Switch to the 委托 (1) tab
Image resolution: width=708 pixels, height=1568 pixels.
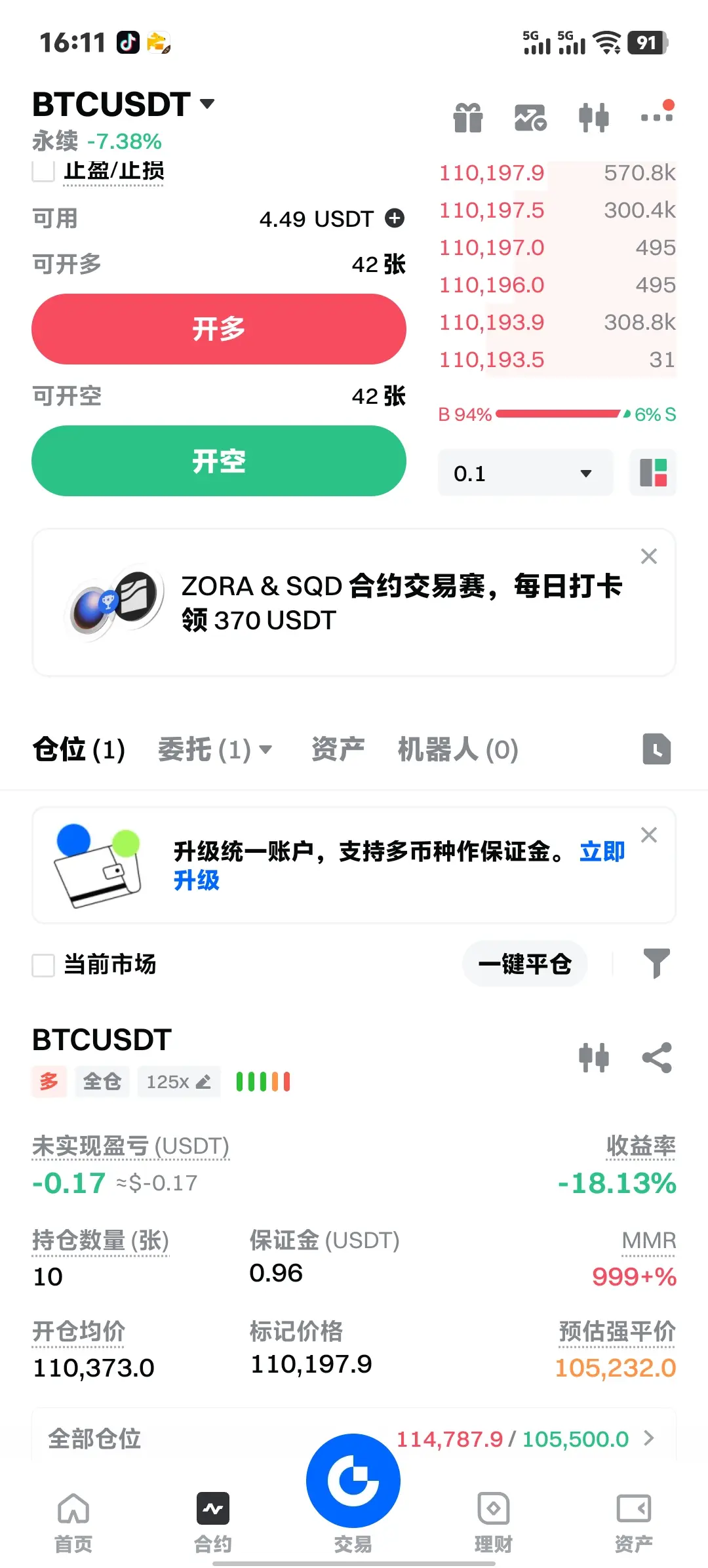214,749
